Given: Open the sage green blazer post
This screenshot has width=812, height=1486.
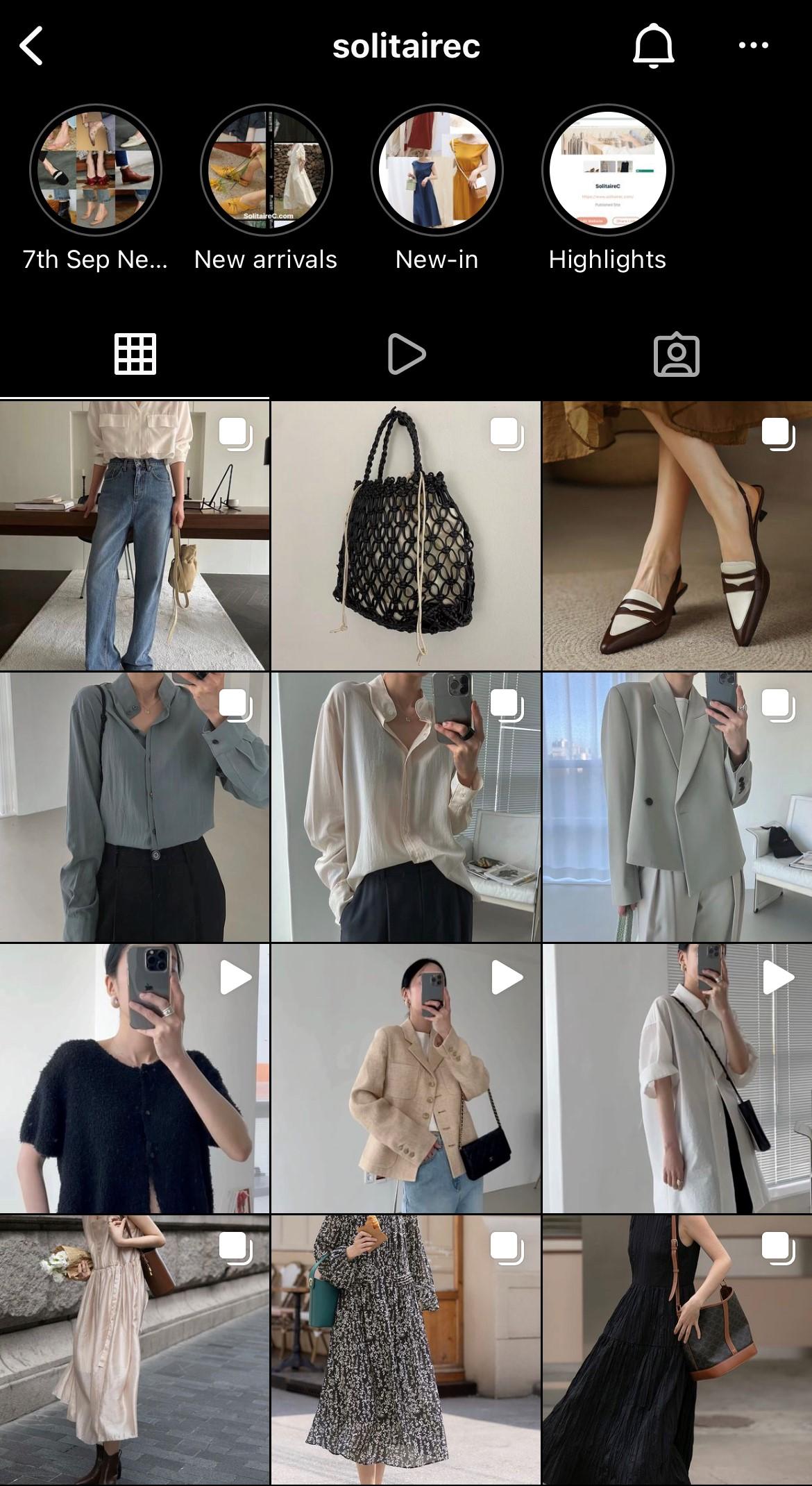Looking at the screenshot, I should click(x=677, y=807).
